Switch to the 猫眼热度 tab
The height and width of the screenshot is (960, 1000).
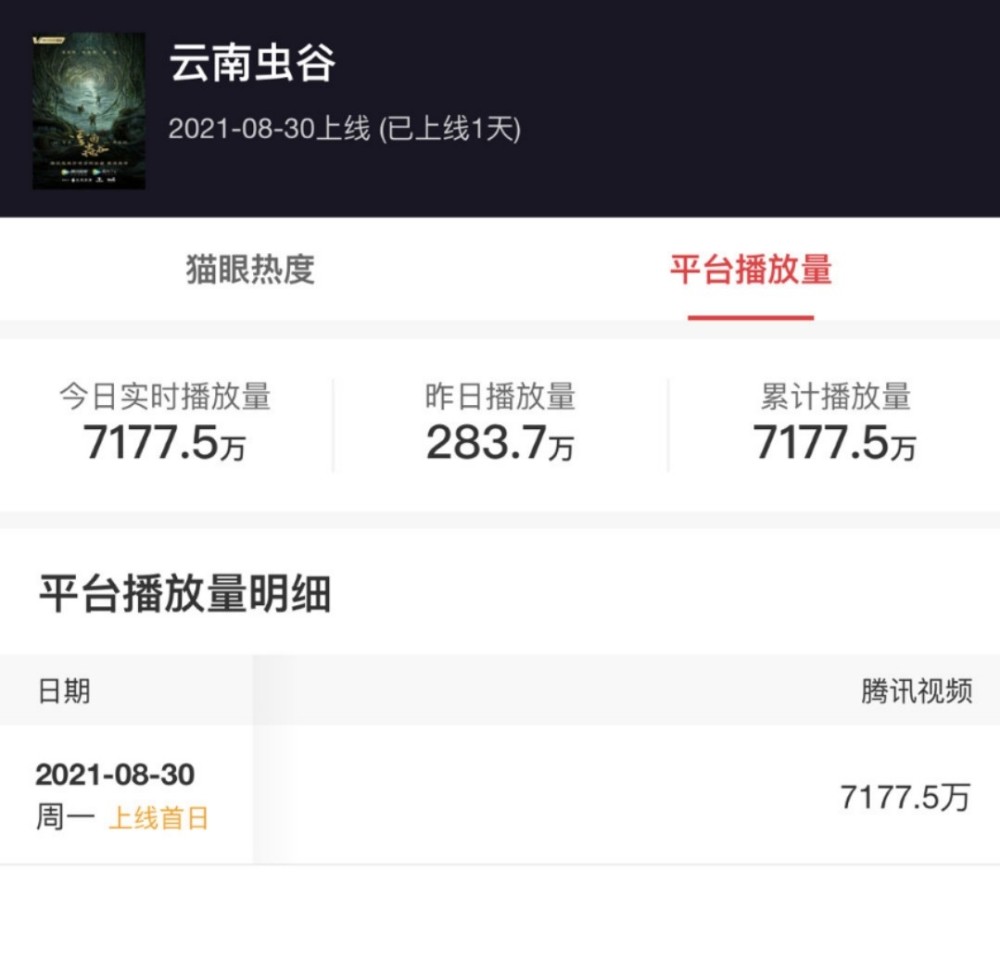click(250, 270)
